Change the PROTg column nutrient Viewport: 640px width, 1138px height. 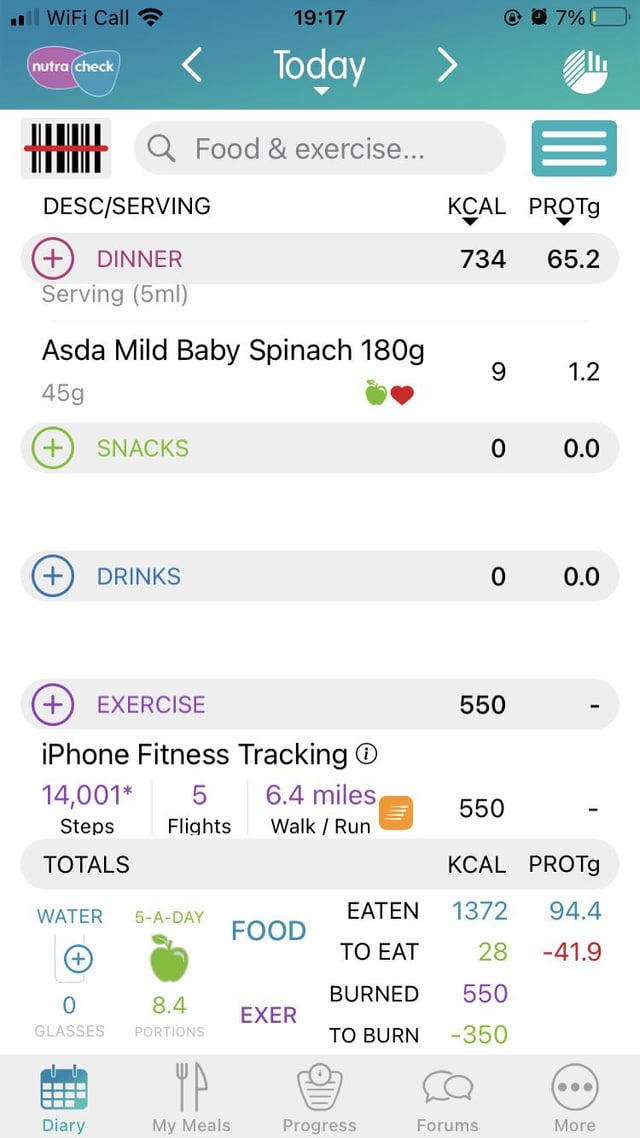click(564, 210)
